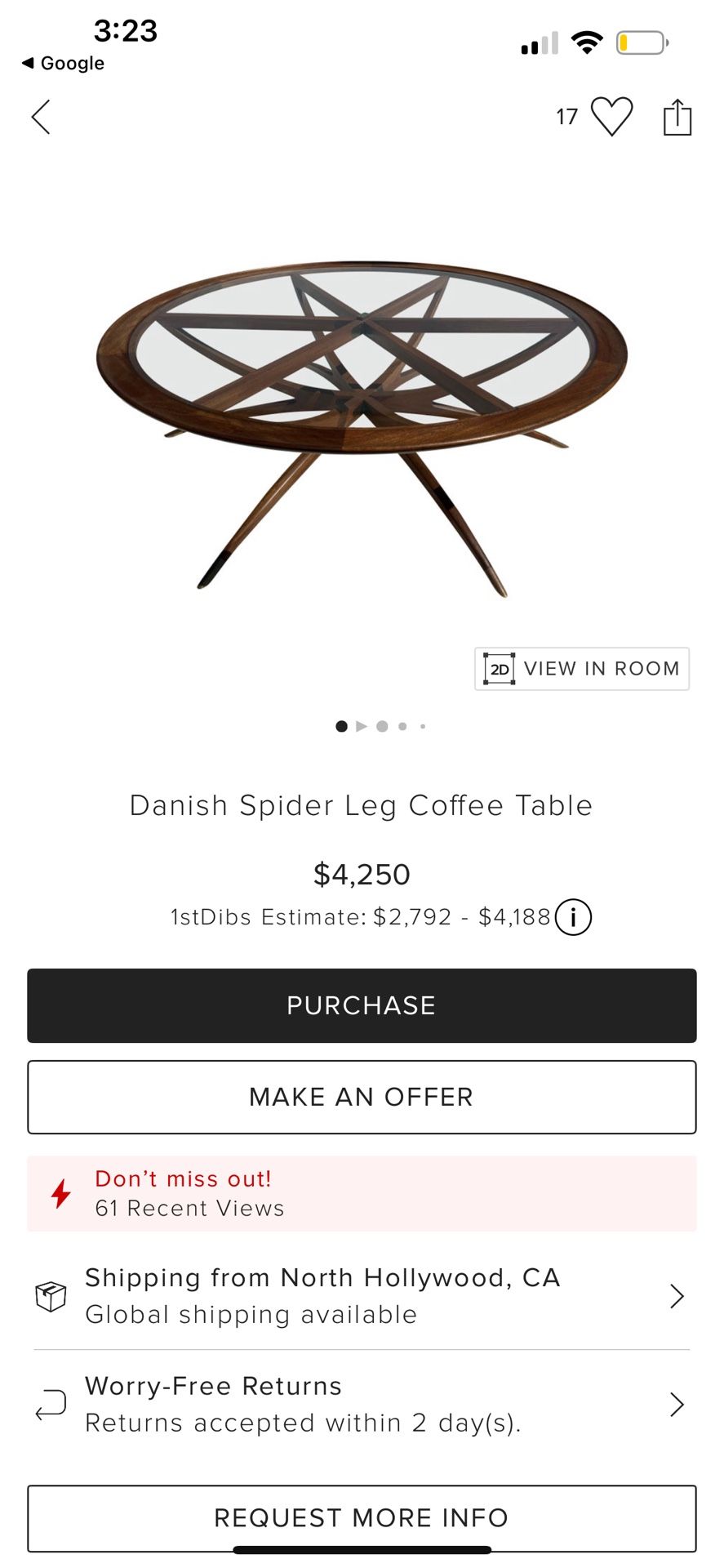Tap the info icon beside the 1stDibs Estimate
Screen dimensions: 724x1568
point(573,916)
